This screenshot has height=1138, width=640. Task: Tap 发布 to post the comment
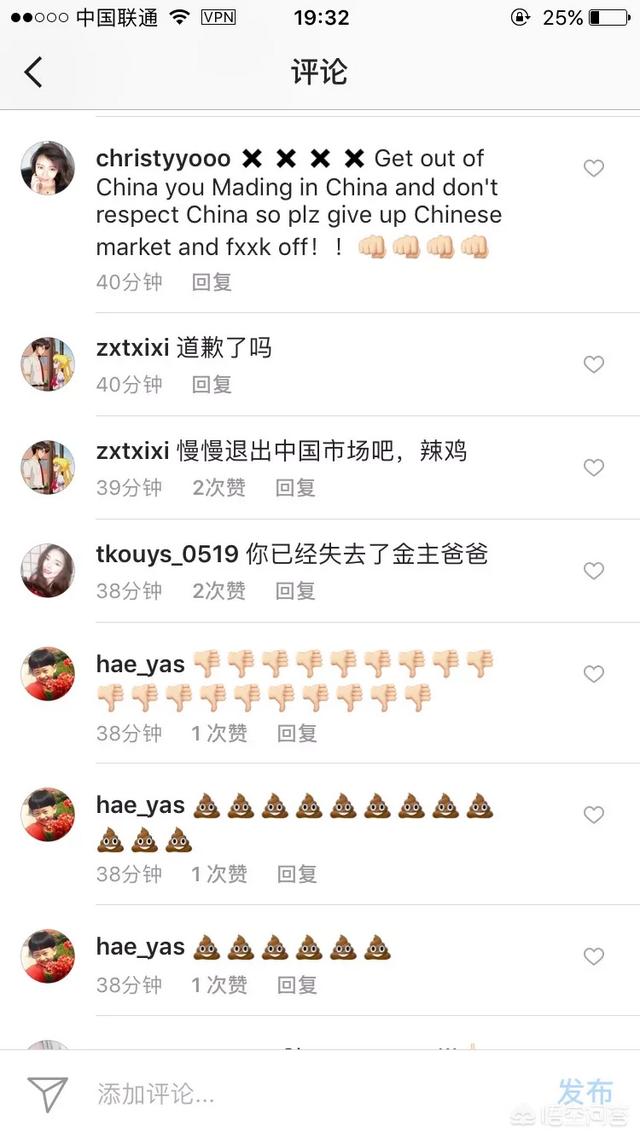(585, 1091)
